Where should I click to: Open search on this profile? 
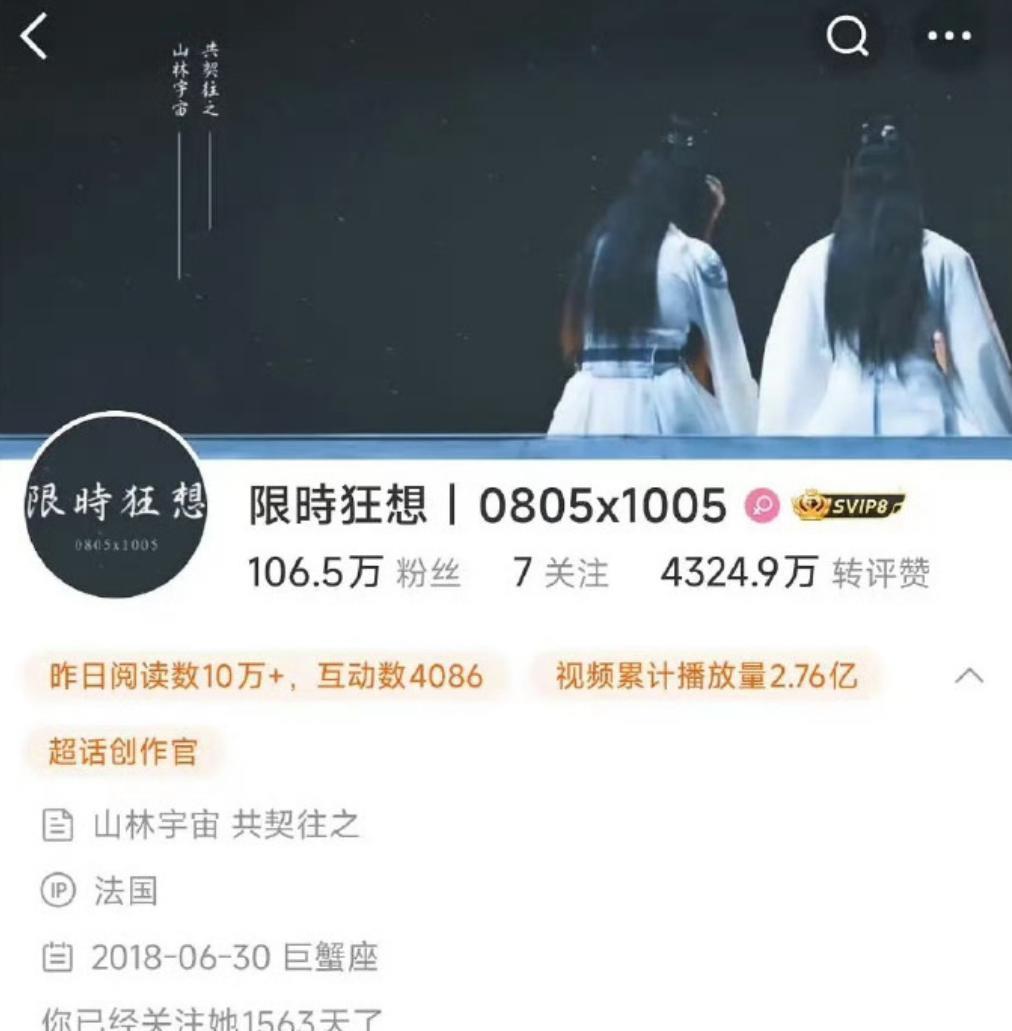pos(848,36)
